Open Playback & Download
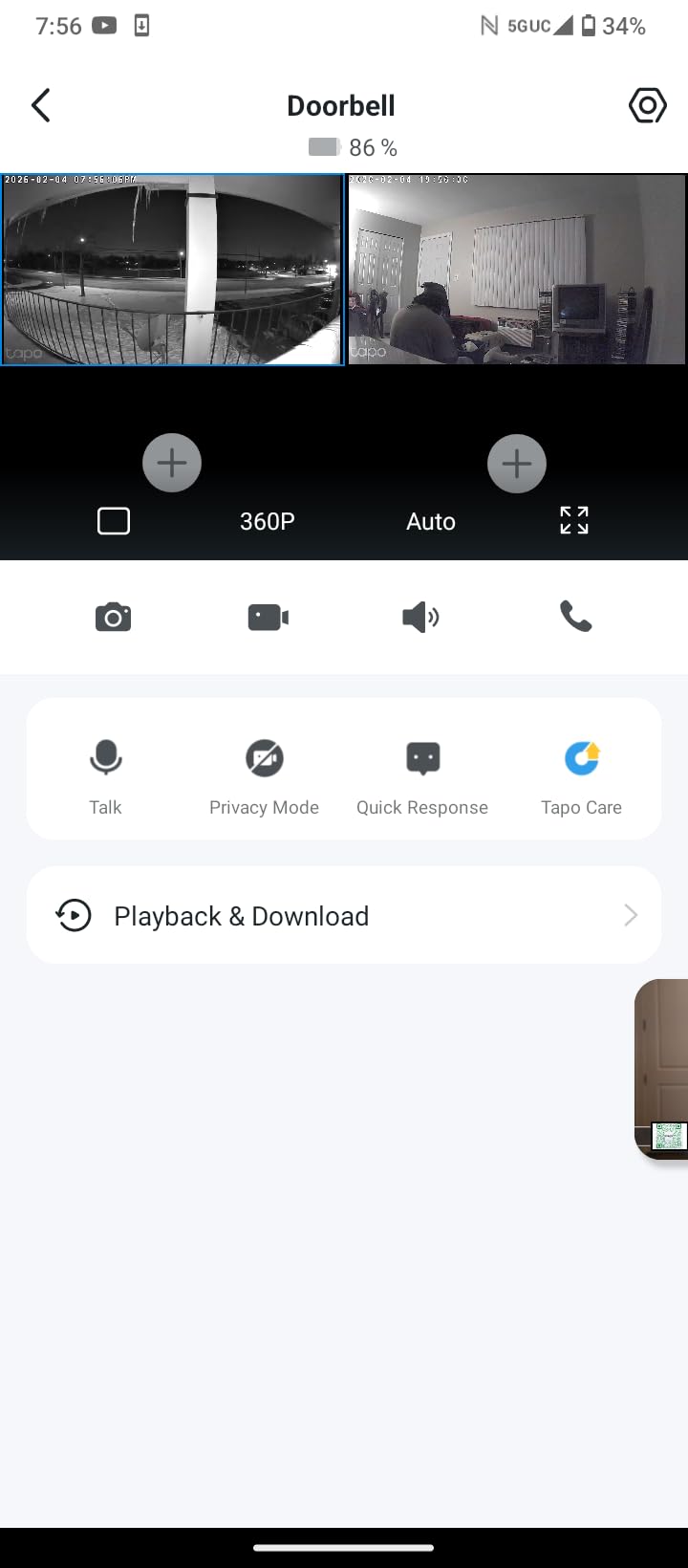This screenshot has width=688, height=1568. (x=241, y=915)
